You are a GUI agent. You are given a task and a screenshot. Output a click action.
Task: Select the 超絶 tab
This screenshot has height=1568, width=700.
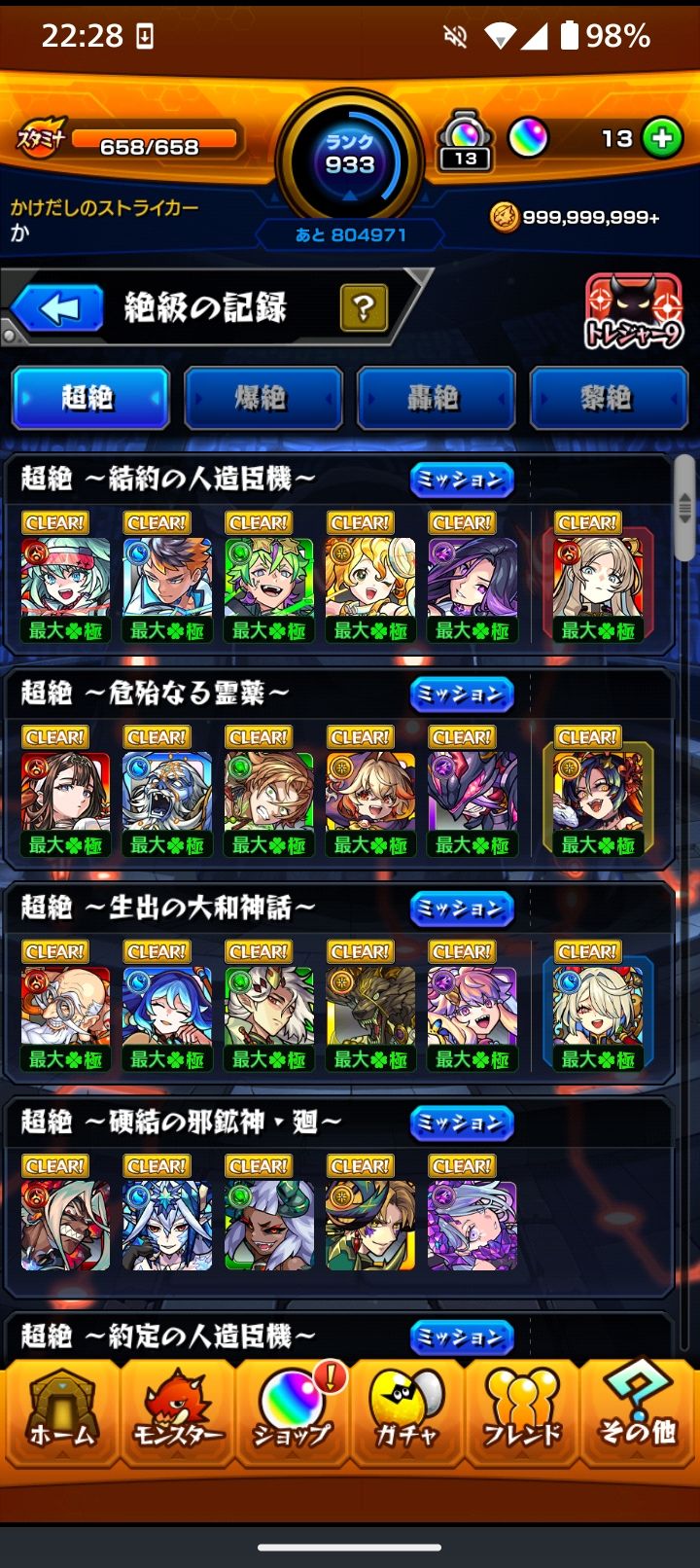pos(89,398)
